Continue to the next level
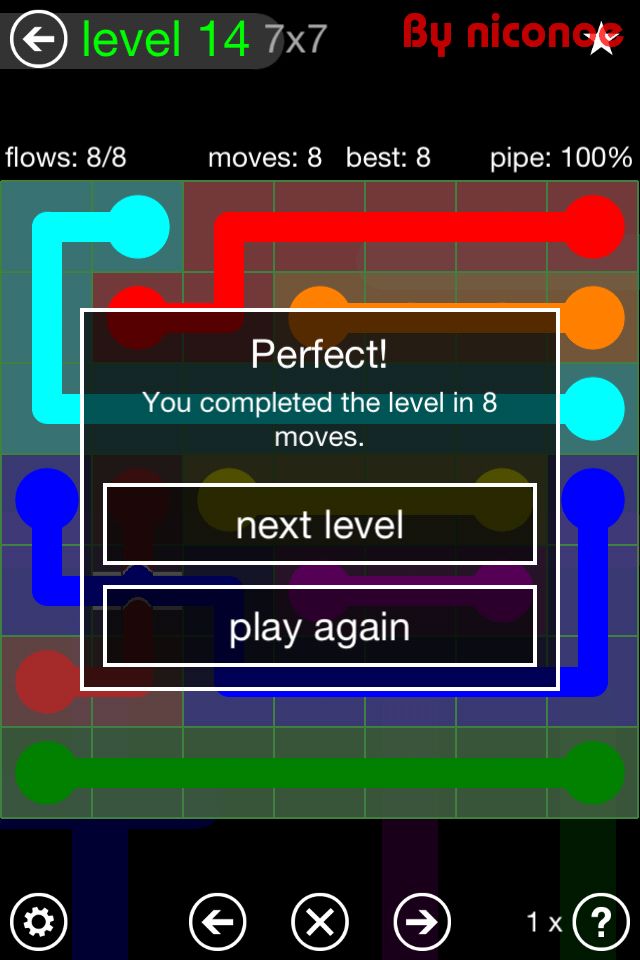The height and width of the screenshot is (960, 640). [x=320, y=524]
